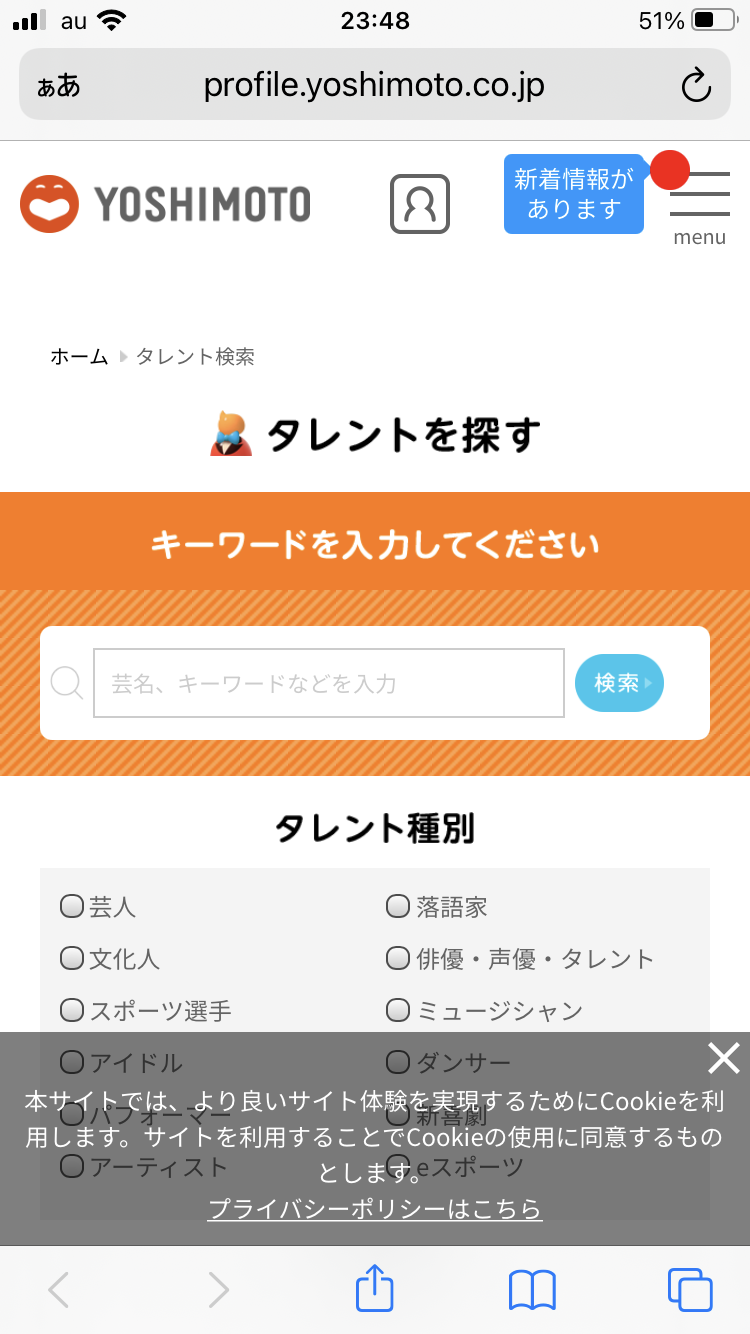Open Safari bookmarks
The image size is (750, 1334).
[x=532, y=1290]
